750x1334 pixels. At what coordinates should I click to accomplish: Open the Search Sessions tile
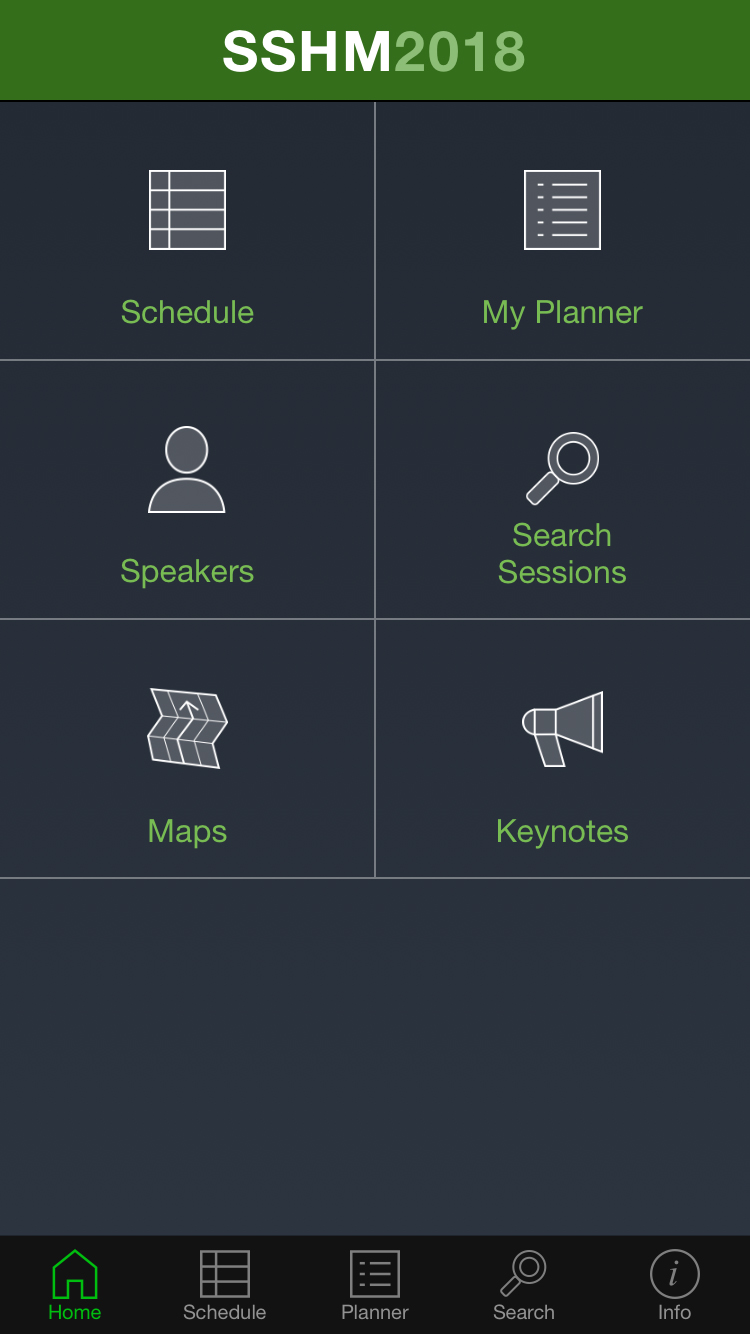(x=563, y=490)
